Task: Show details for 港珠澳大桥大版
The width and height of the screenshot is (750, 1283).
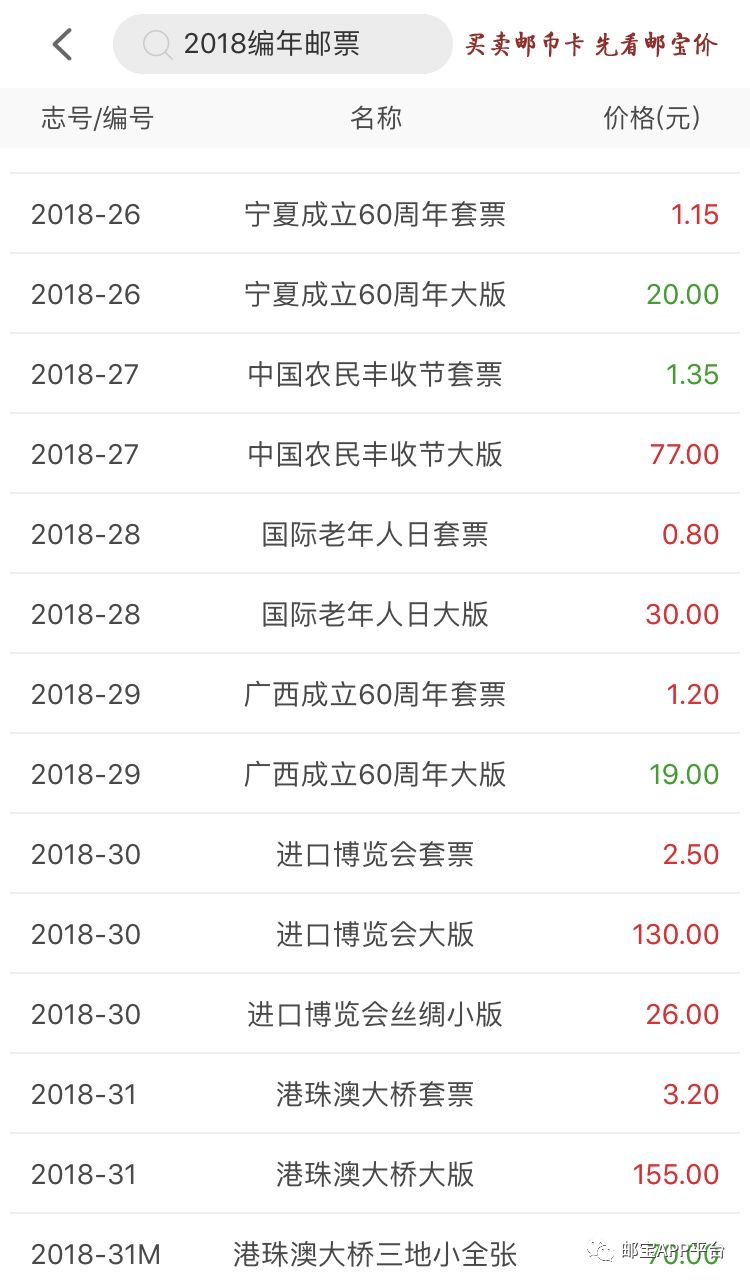Action: (x=375, y=1174)
